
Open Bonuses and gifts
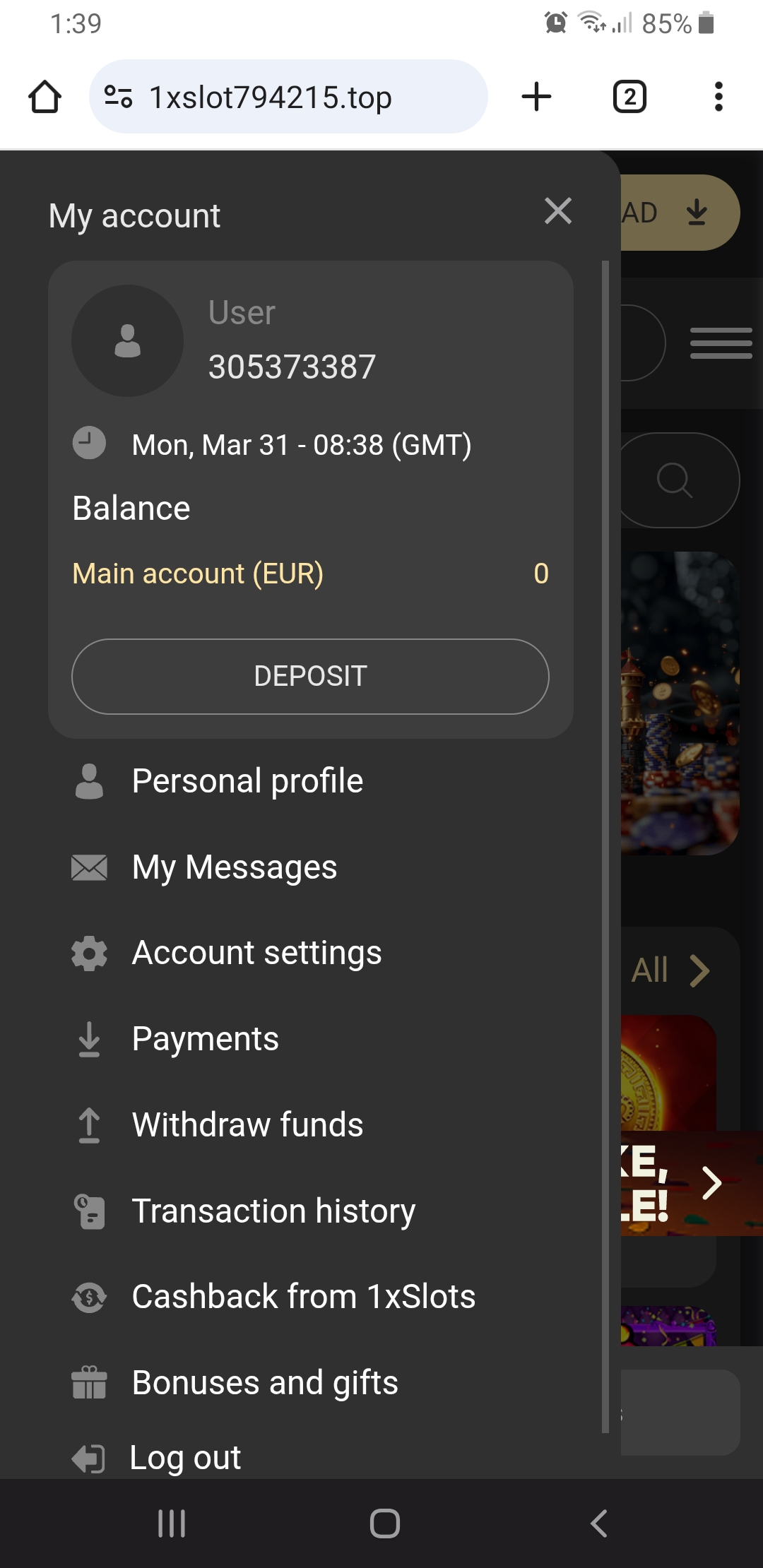point(265,1383)
